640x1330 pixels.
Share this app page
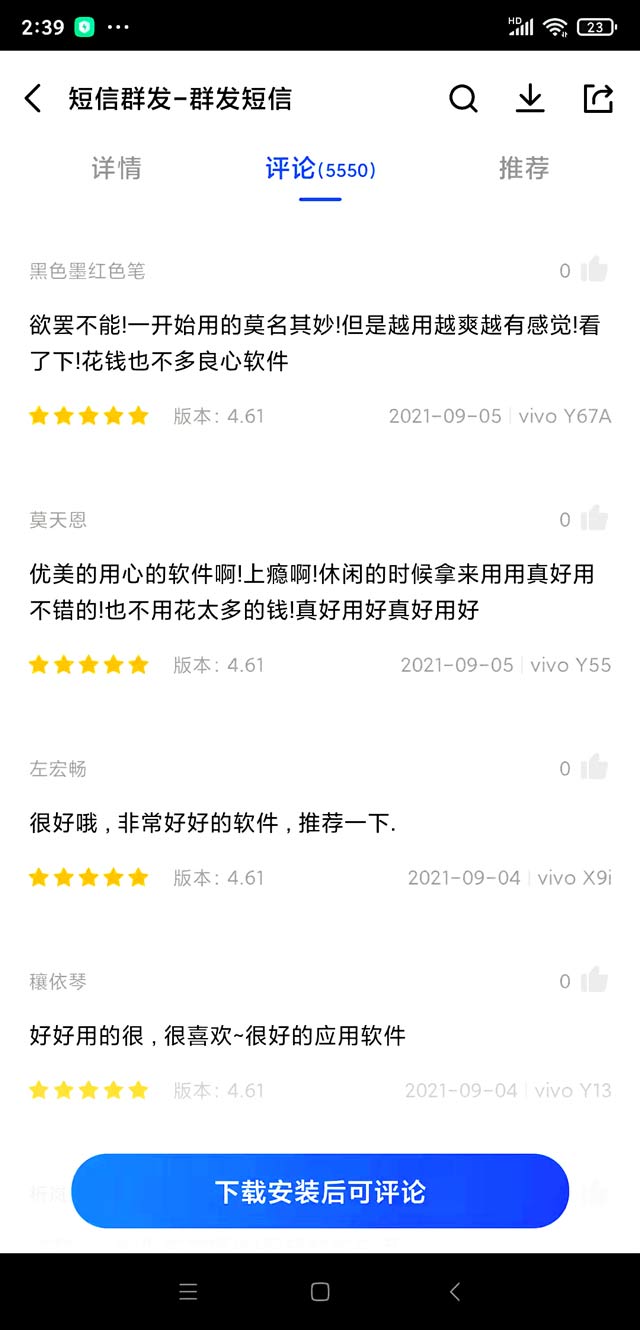click(x=597, y=98)
